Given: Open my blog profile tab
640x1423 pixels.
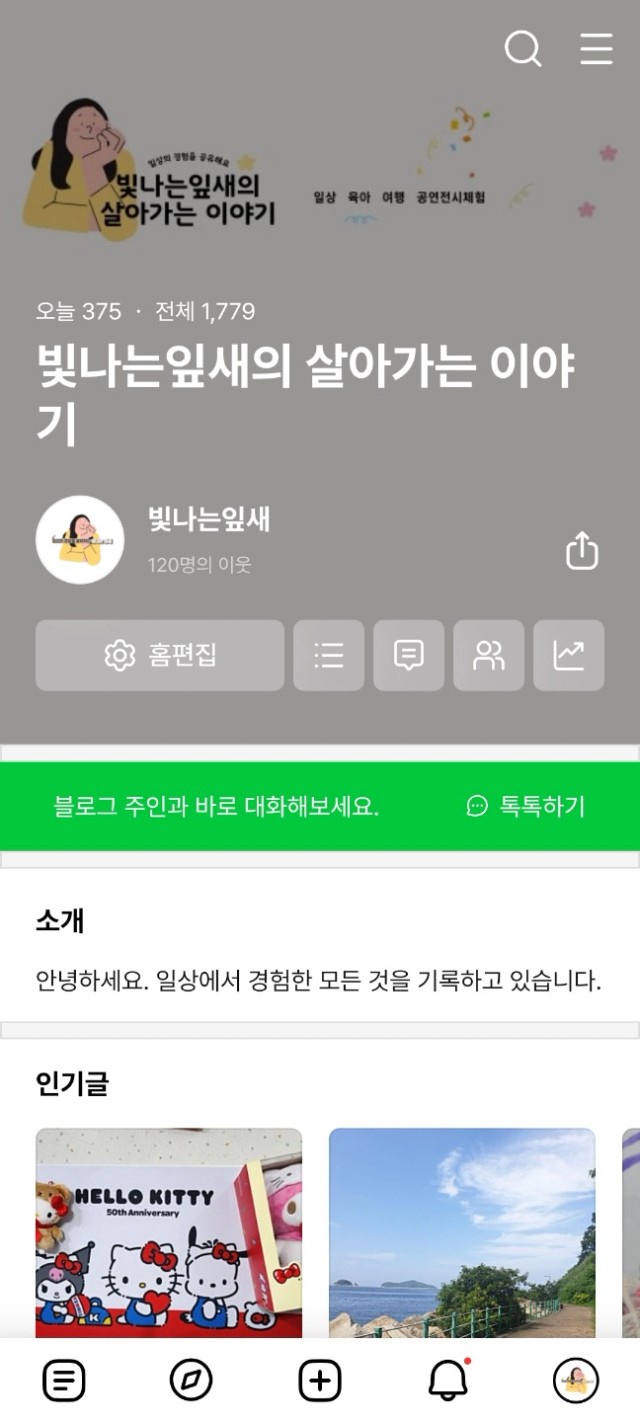Looking at the screenshot, I should pyautogui.click(x=576, y=1381).
